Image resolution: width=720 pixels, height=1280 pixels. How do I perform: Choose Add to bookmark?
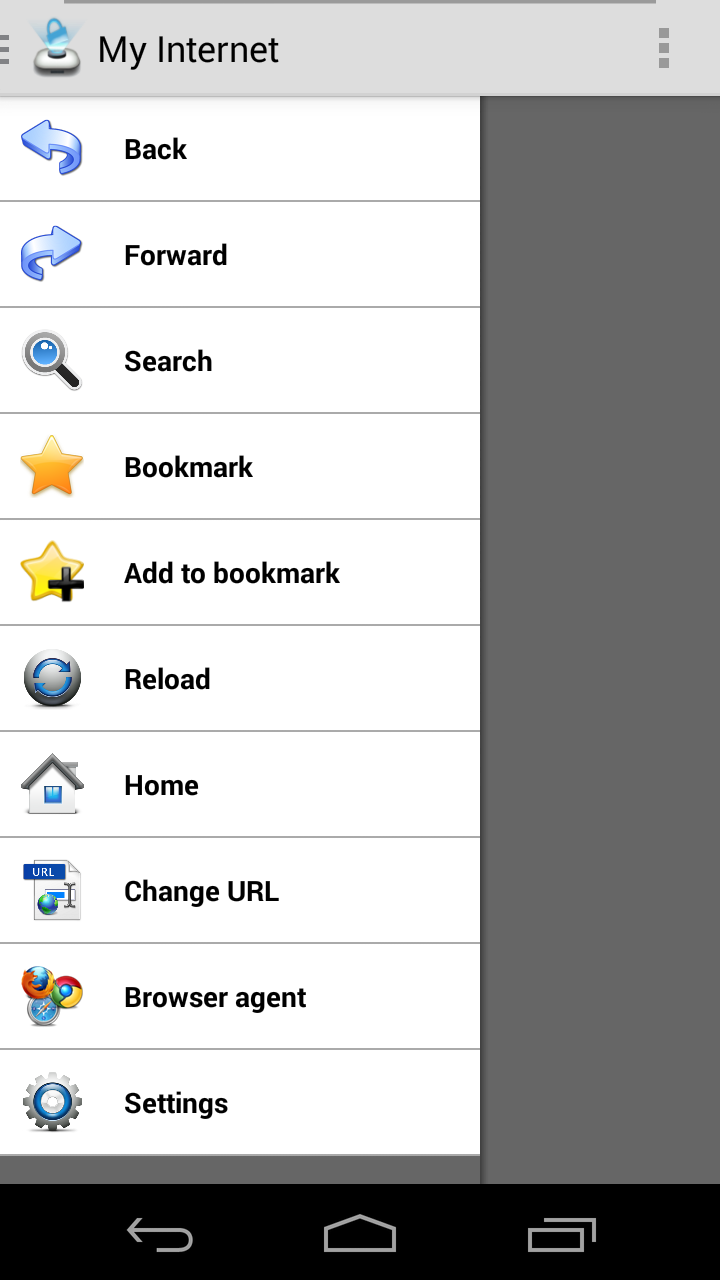point(240,573)
